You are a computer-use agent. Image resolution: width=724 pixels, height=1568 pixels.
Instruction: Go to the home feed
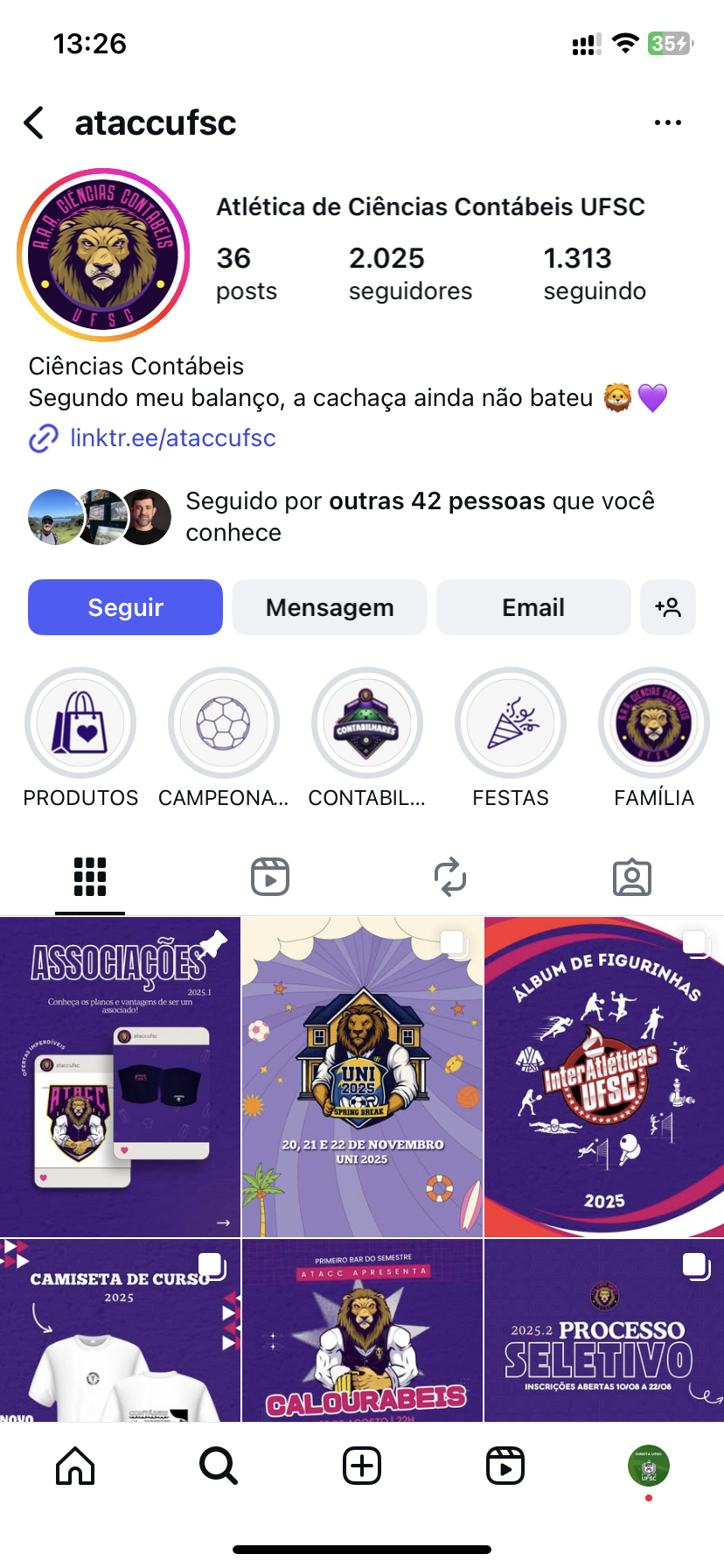tap(75, 1466)
